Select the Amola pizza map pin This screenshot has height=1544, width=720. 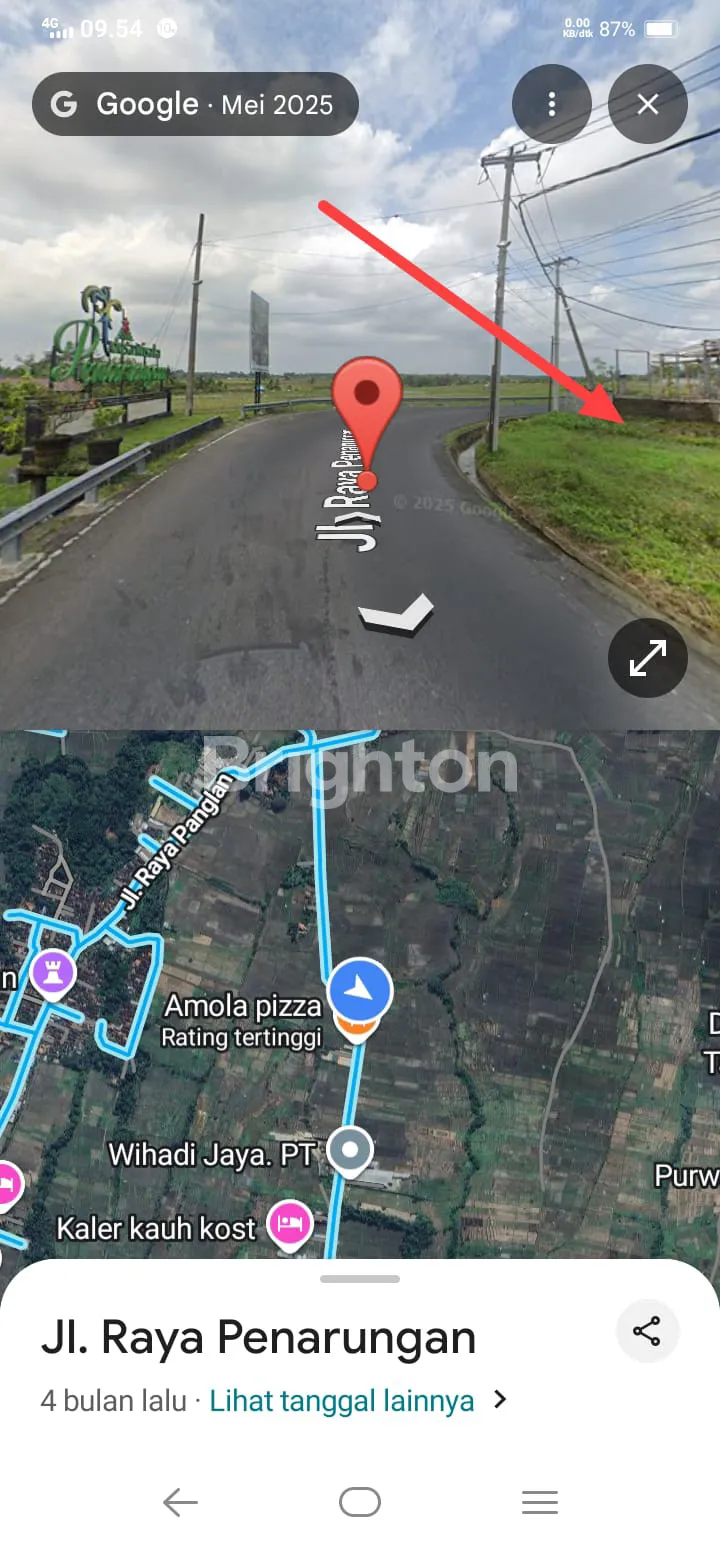[360, 1022]
